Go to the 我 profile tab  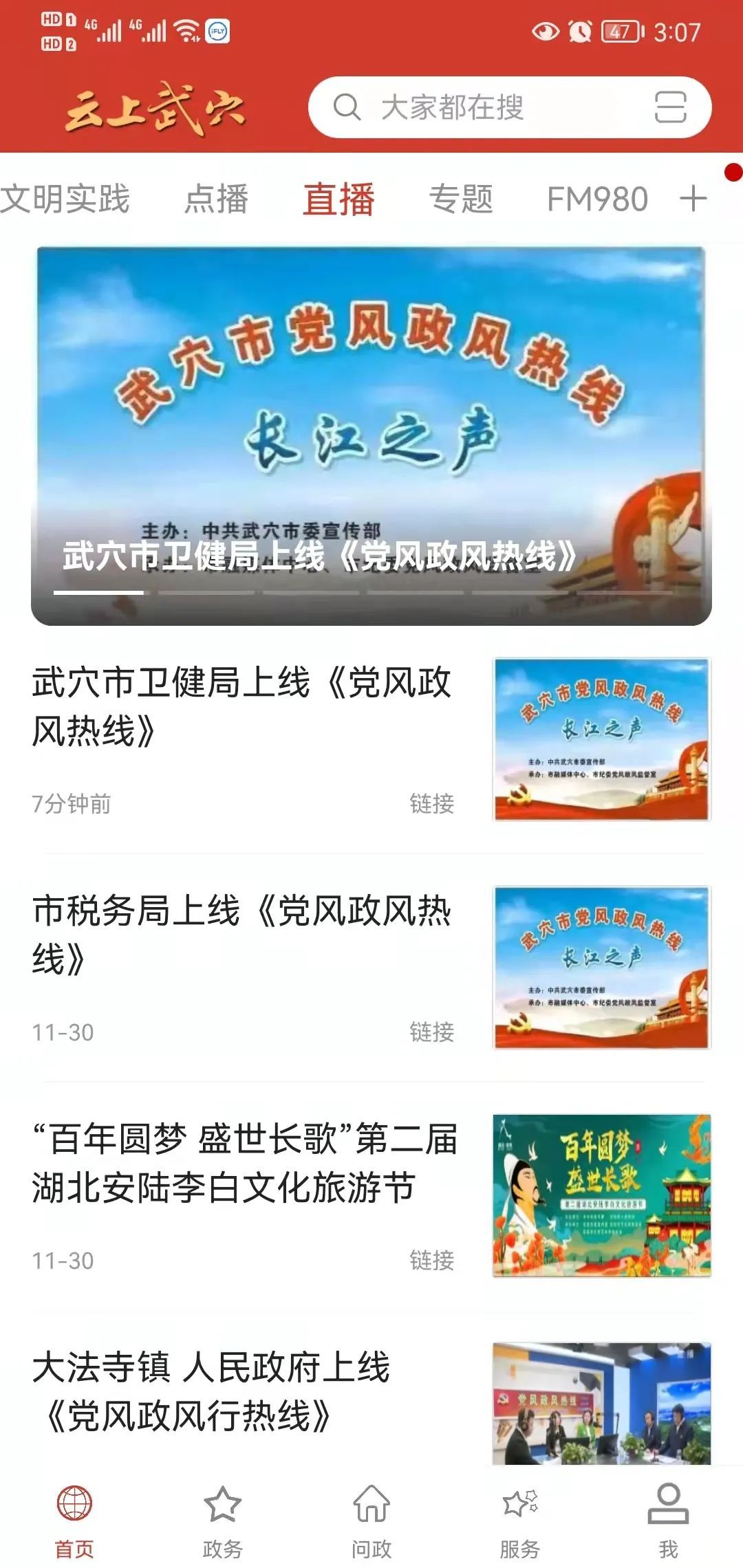668,1521
